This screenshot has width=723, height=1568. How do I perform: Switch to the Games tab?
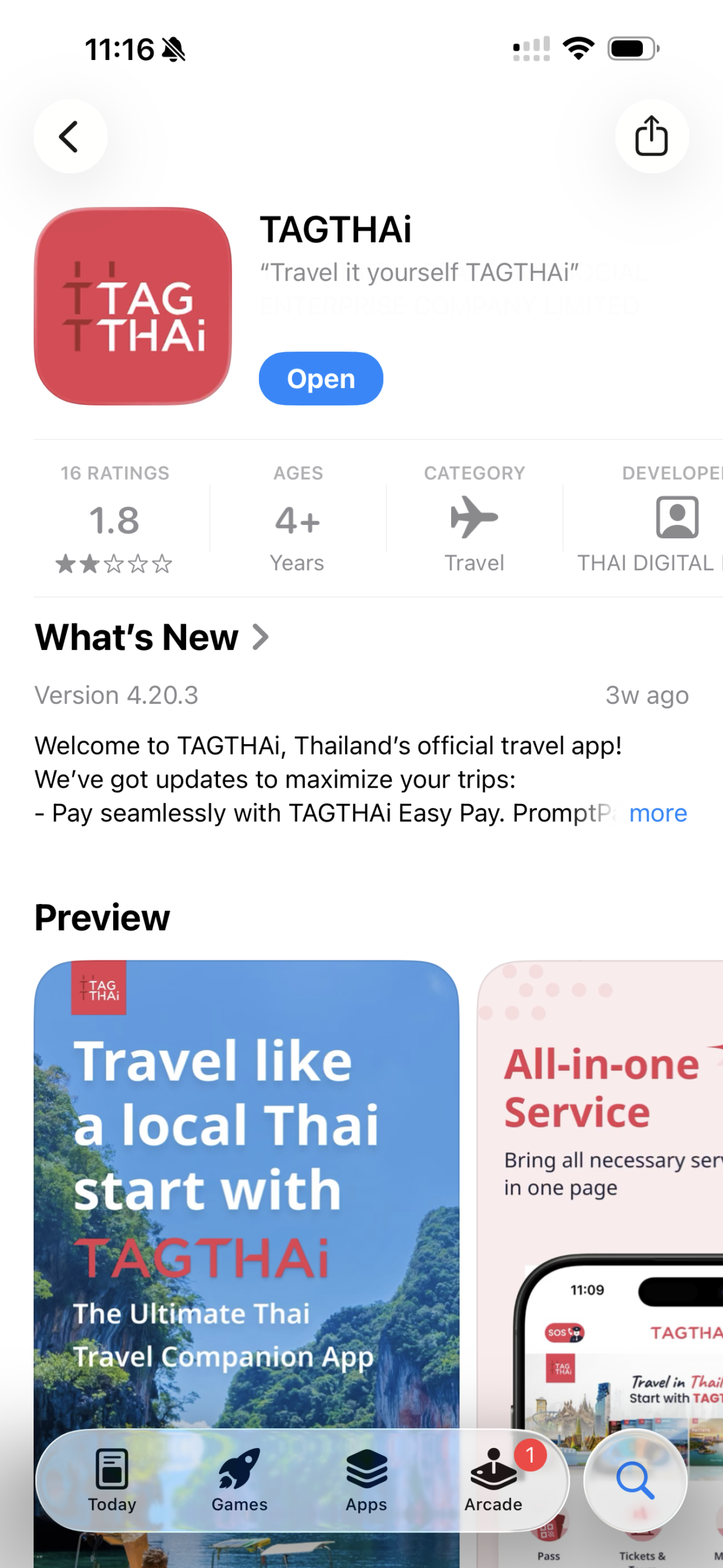pos(239,1480)
